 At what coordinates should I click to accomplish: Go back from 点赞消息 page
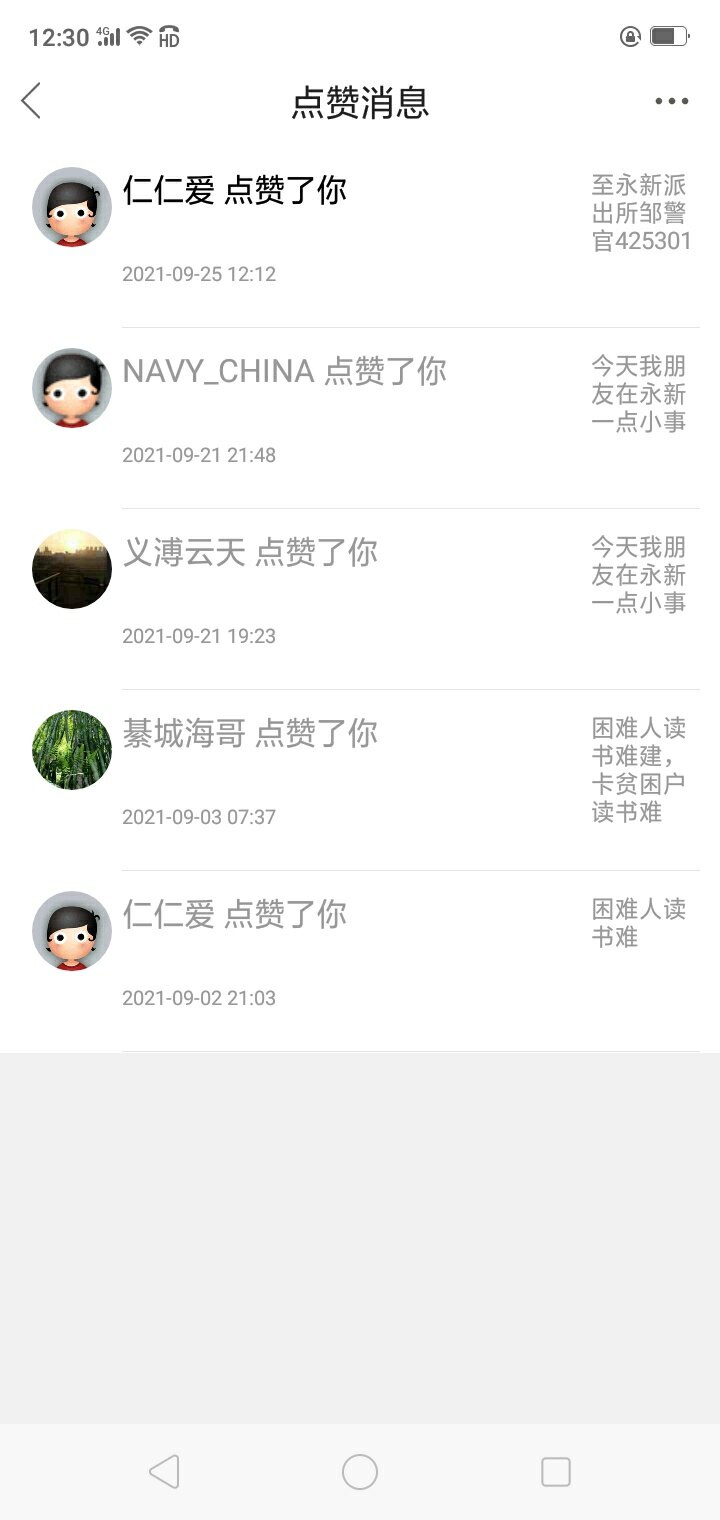31,101
